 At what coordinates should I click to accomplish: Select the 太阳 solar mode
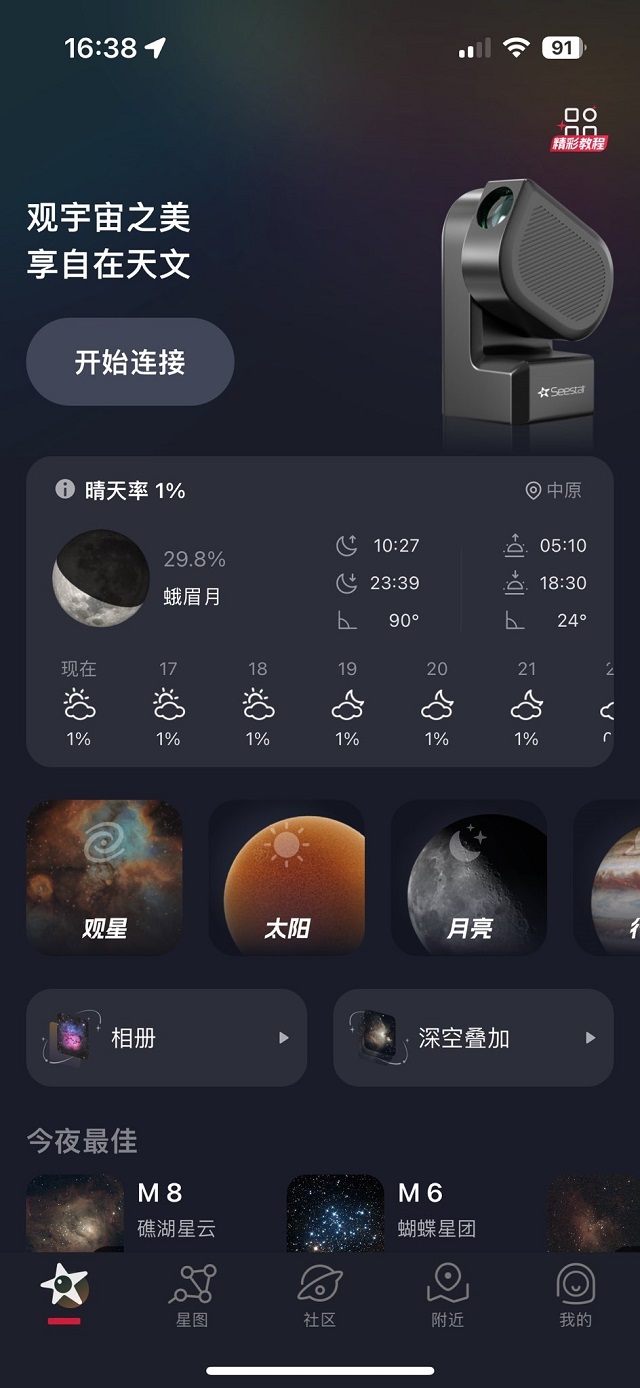tap(287, 877)
